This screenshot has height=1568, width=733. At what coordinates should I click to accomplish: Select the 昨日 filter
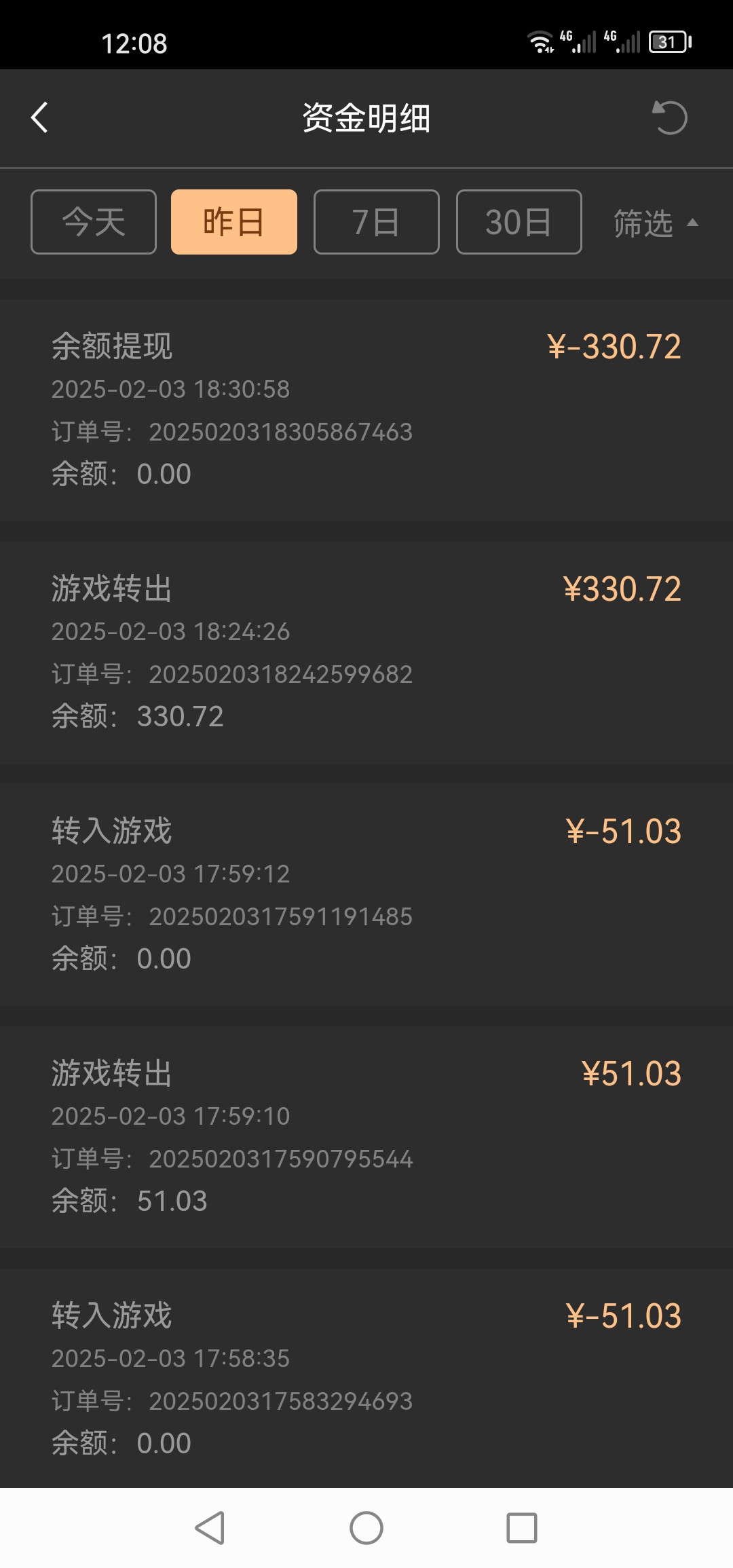234,222
